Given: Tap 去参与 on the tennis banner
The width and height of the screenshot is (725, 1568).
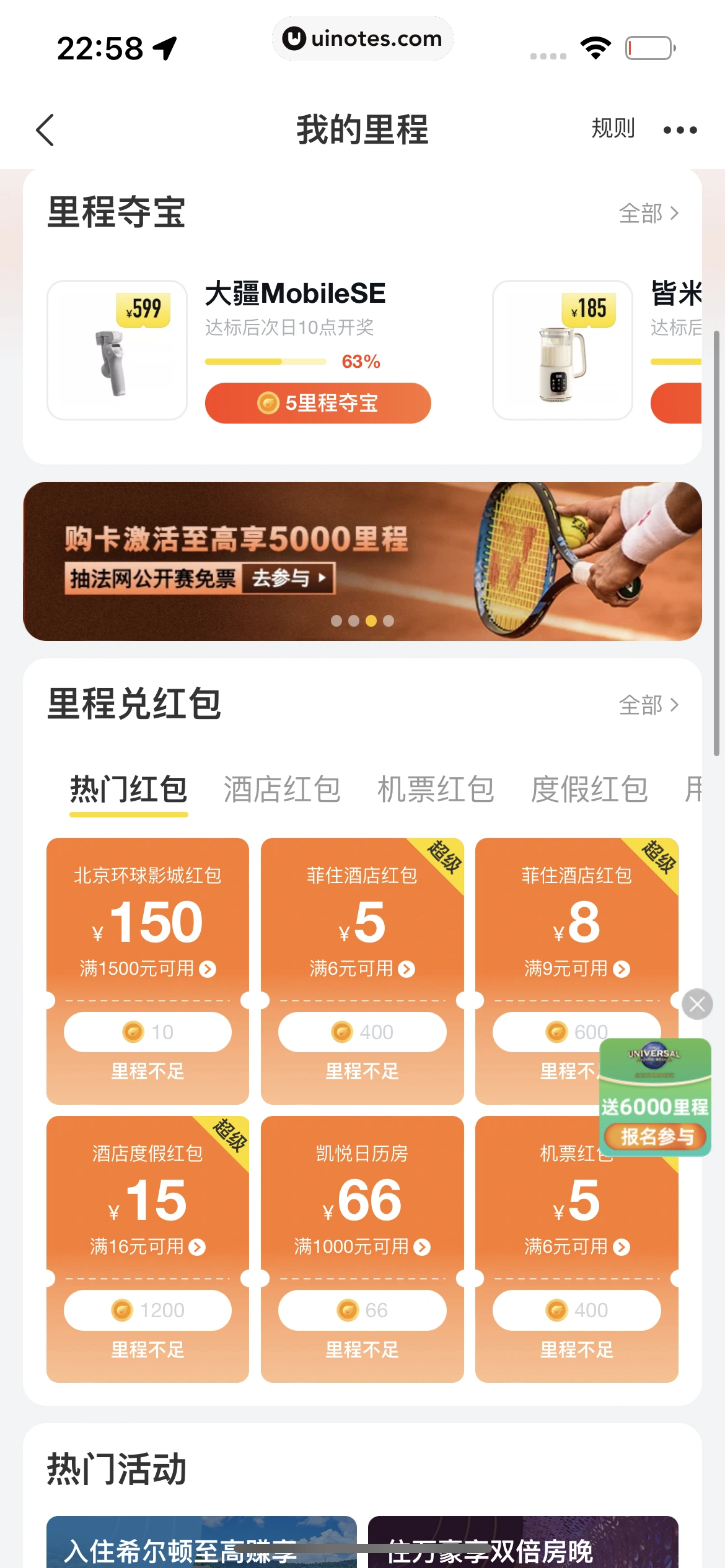Looking at the screenshot, I should click(x=288, y=578).
